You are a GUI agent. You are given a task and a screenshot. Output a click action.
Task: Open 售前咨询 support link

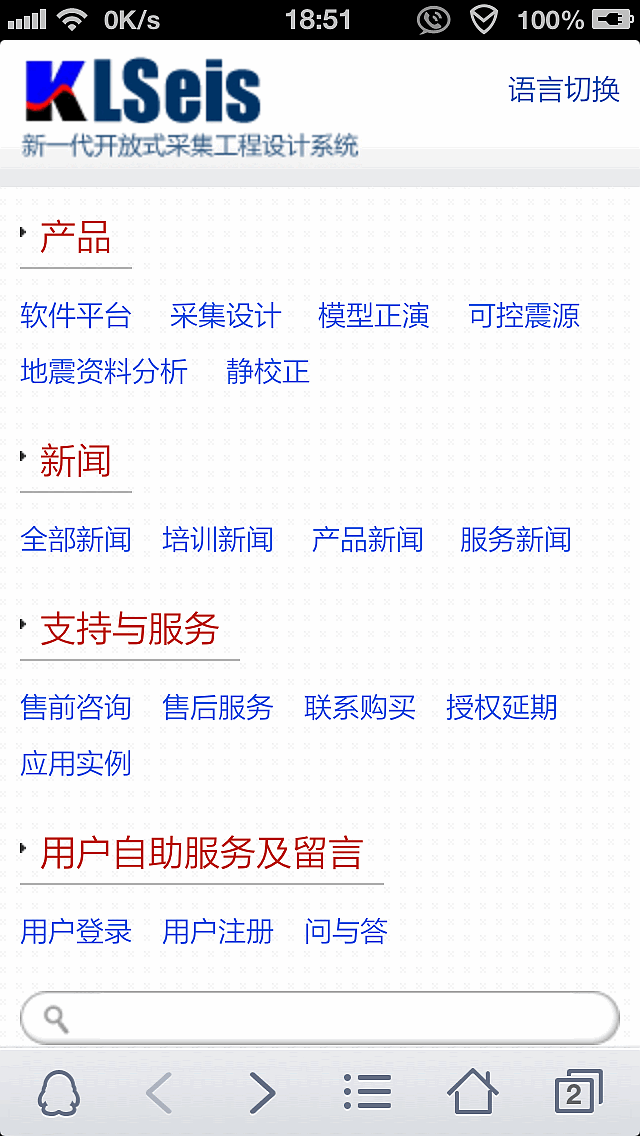[76, 708]
